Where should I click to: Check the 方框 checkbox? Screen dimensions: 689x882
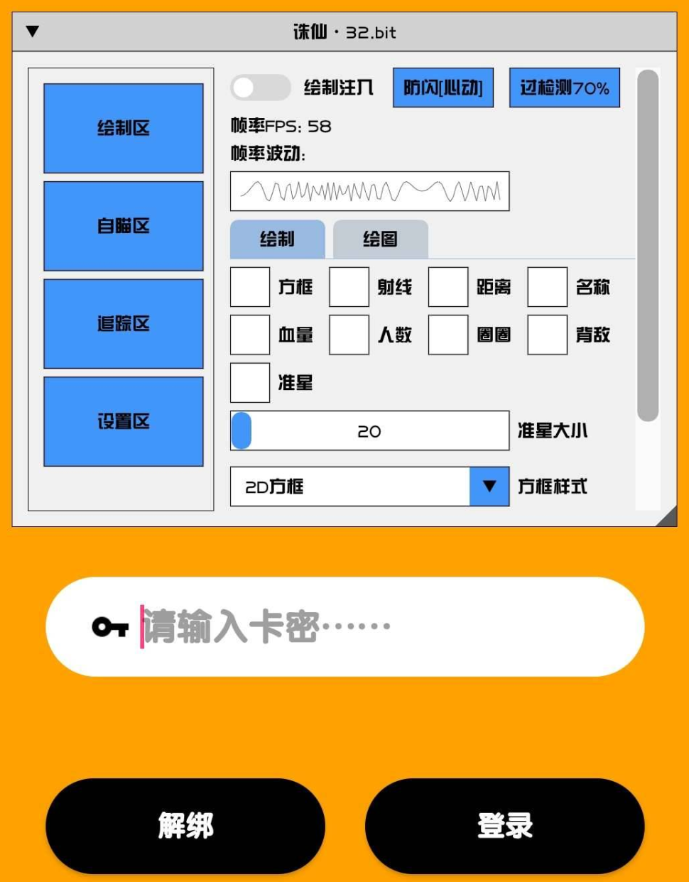pos(250,287)
